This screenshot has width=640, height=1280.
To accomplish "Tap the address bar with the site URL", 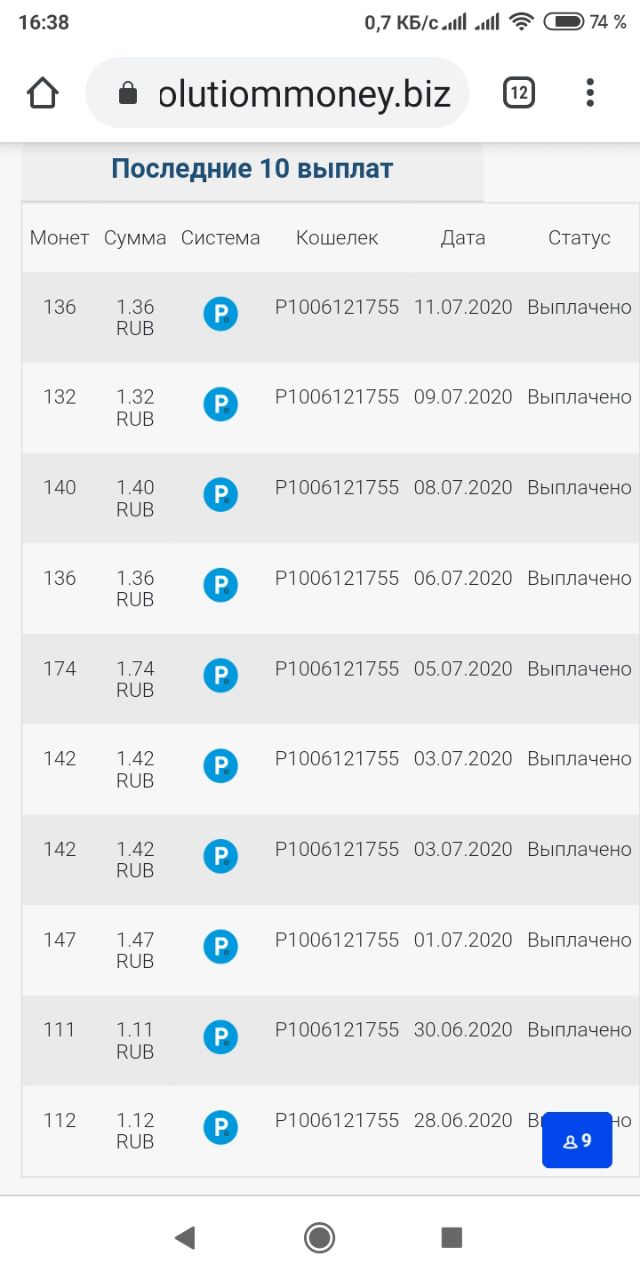I will pos(277,93).
